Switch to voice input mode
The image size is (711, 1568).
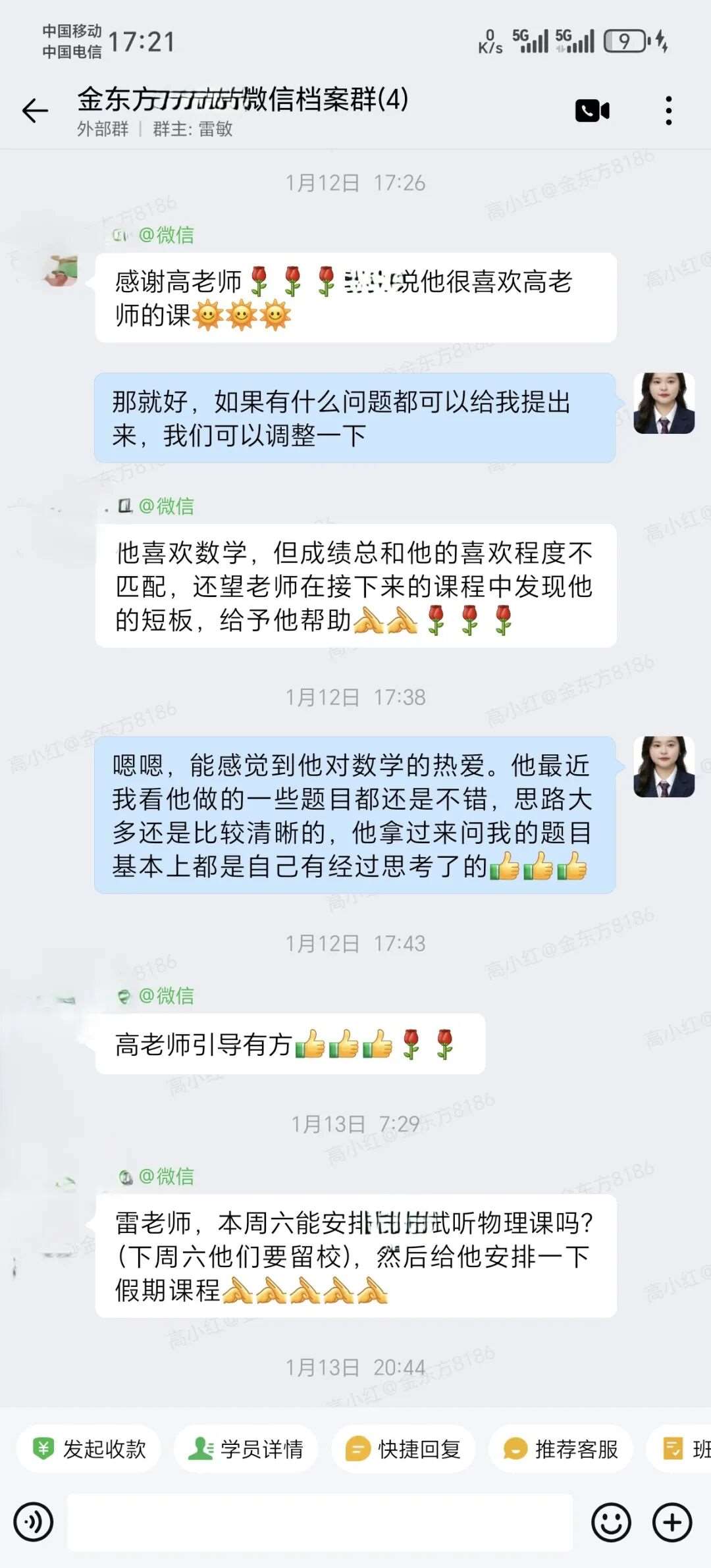tap(34, 1522)
